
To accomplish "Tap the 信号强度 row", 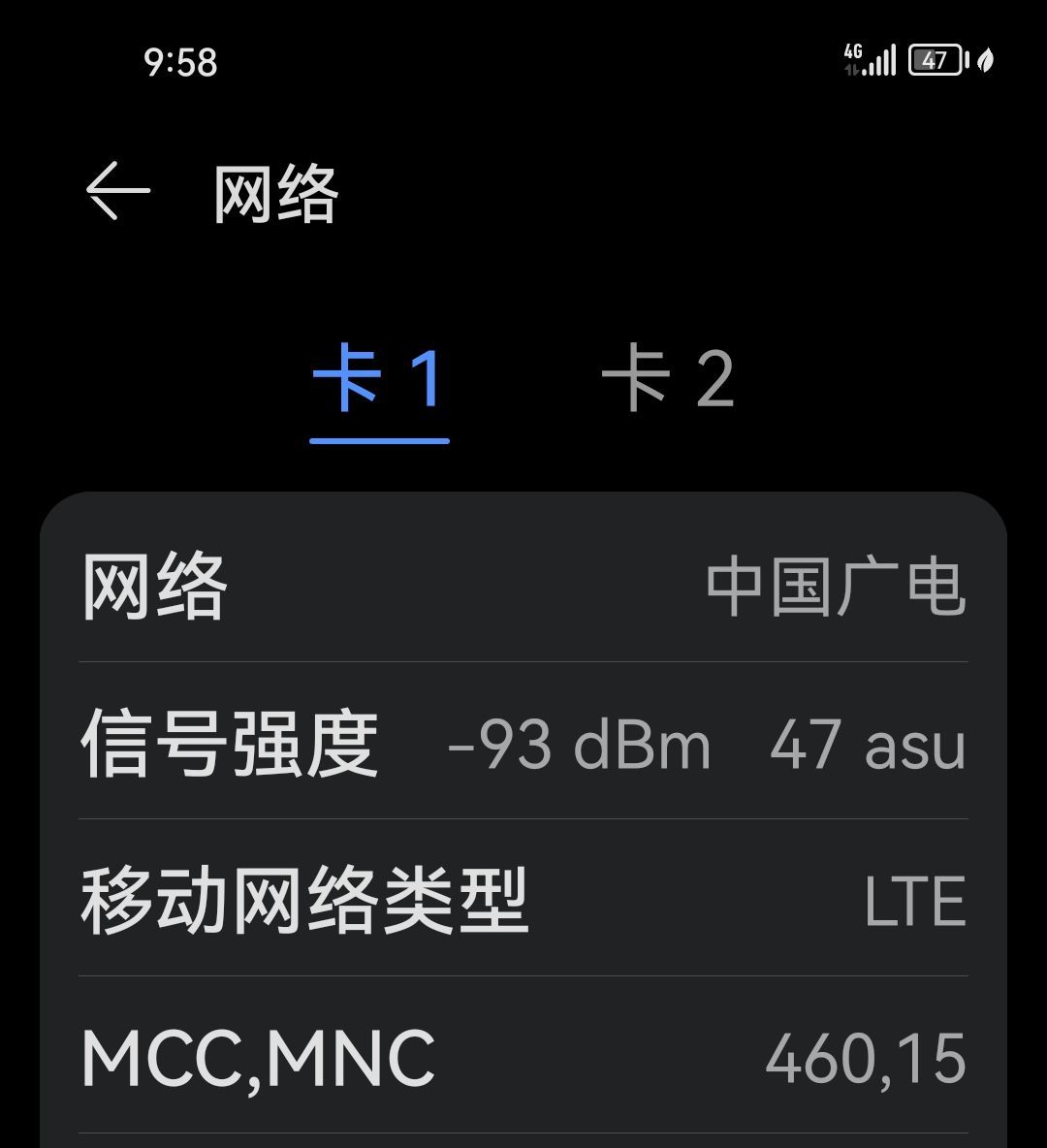I will 523,745.
